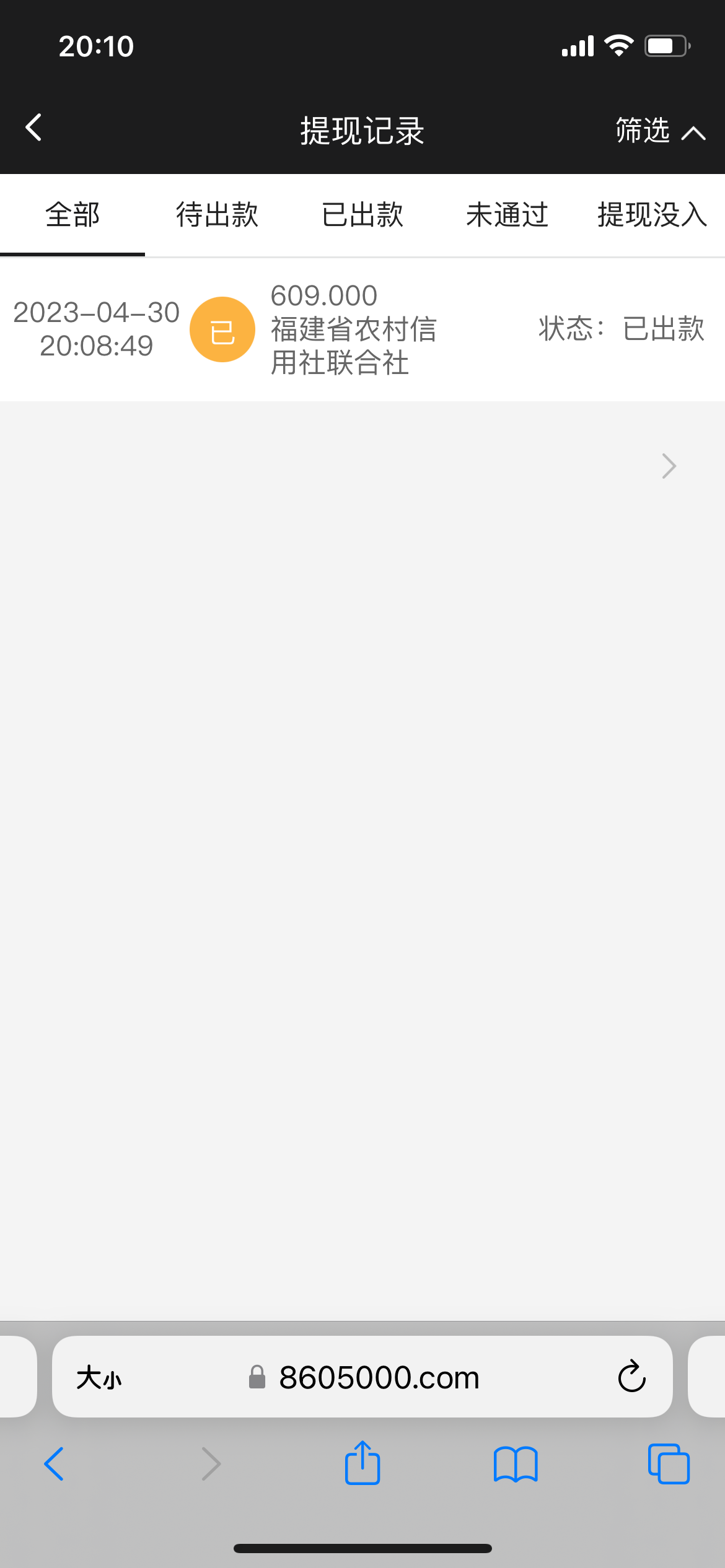Open the 提现没入 tab
The width and height of the screenshot is (725, 1568).
click(652, 216)
